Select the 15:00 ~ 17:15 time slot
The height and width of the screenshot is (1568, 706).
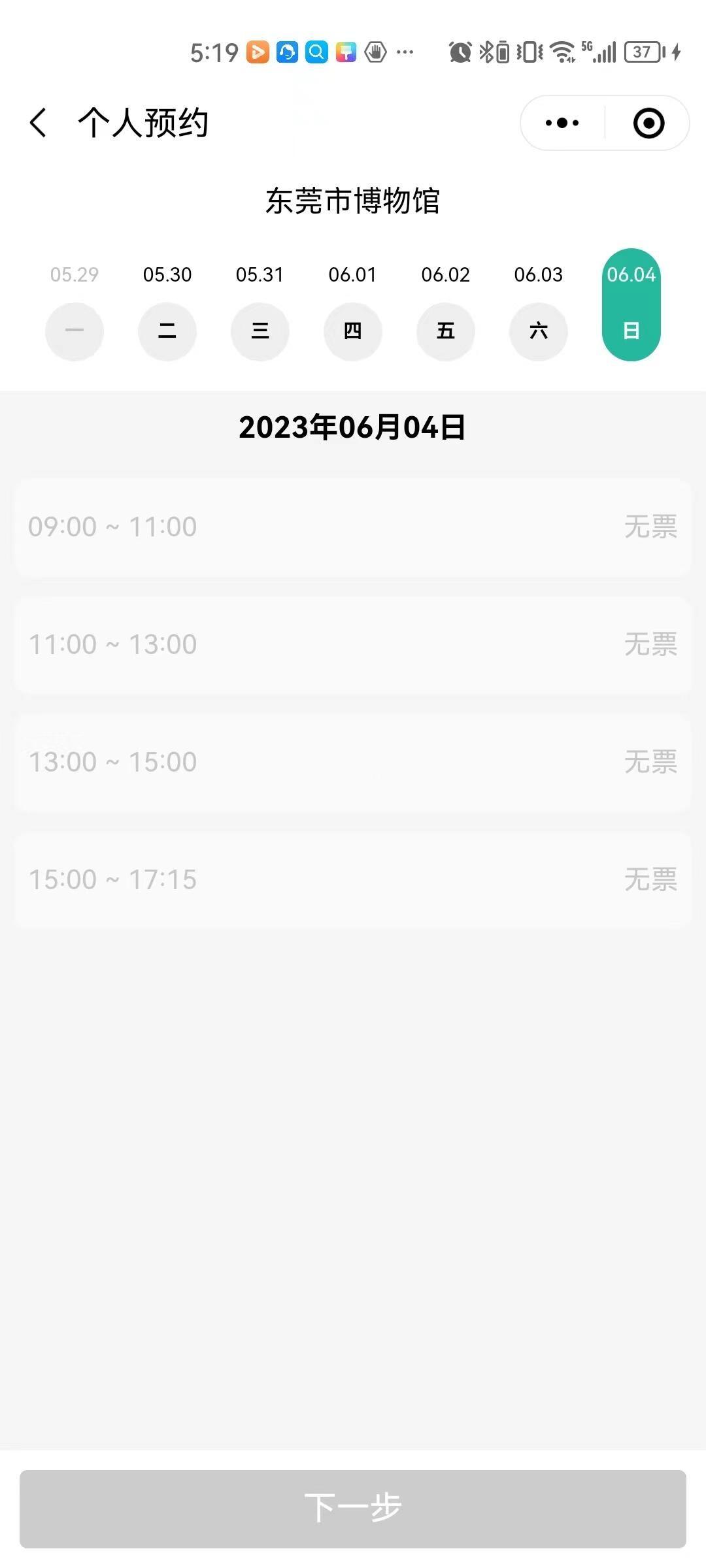[353, 880]
